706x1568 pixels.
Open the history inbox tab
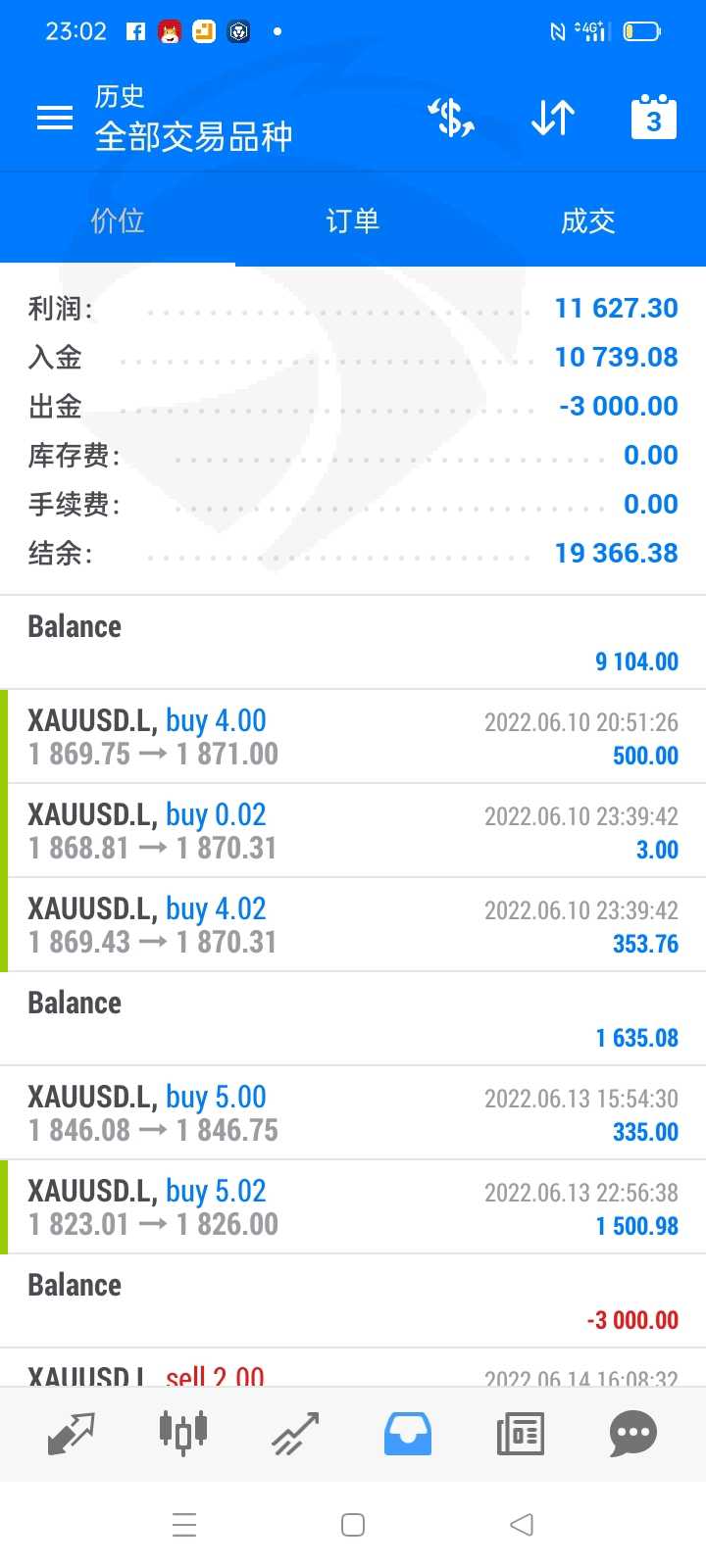408,1434
